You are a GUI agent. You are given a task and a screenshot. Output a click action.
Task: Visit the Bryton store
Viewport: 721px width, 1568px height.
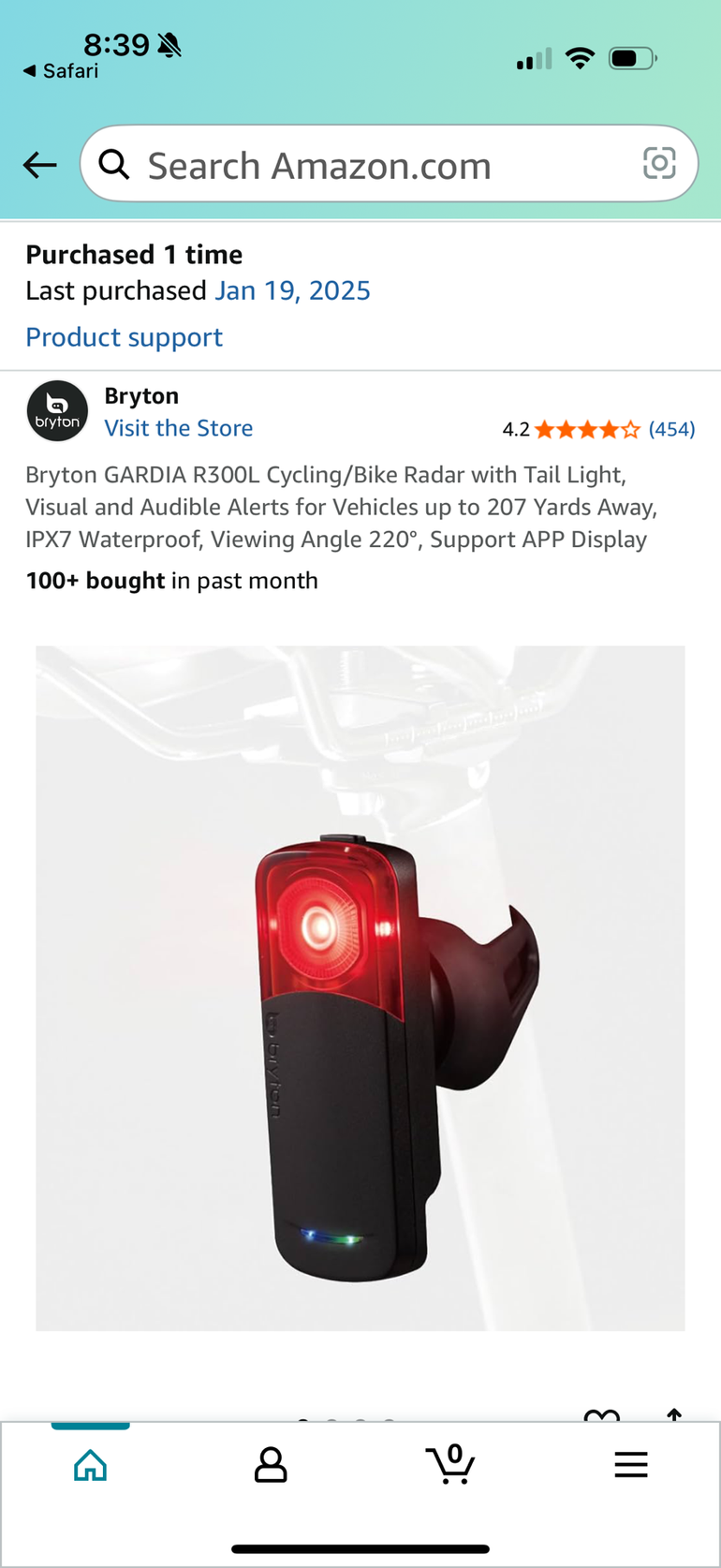pyautogui.click(x=178, y=428)
